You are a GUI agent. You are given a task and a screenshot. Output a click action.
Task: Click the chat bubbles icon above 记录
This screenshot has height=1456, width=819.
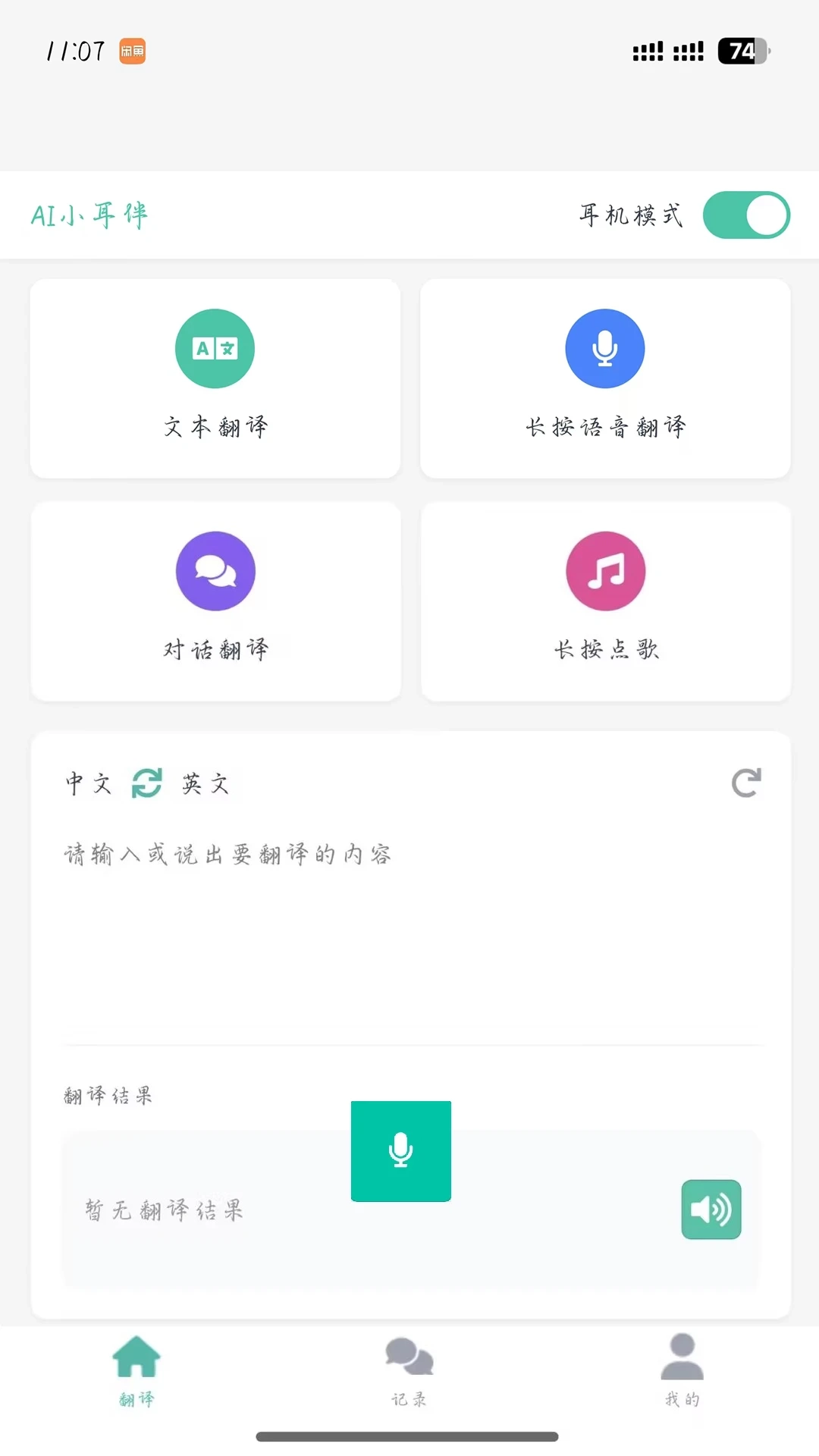click(x=409, y=1359)
